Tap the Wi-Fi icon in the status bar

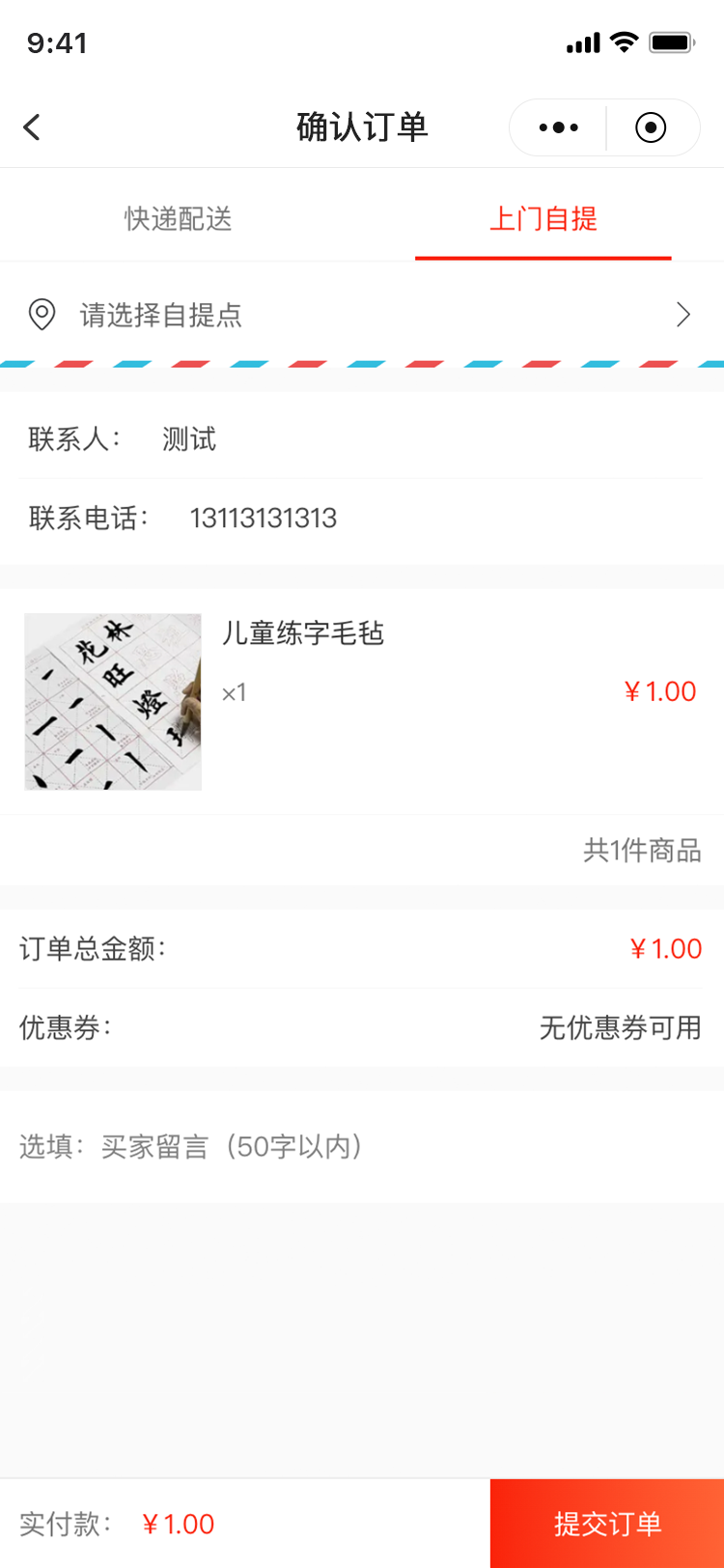point(623,42)
